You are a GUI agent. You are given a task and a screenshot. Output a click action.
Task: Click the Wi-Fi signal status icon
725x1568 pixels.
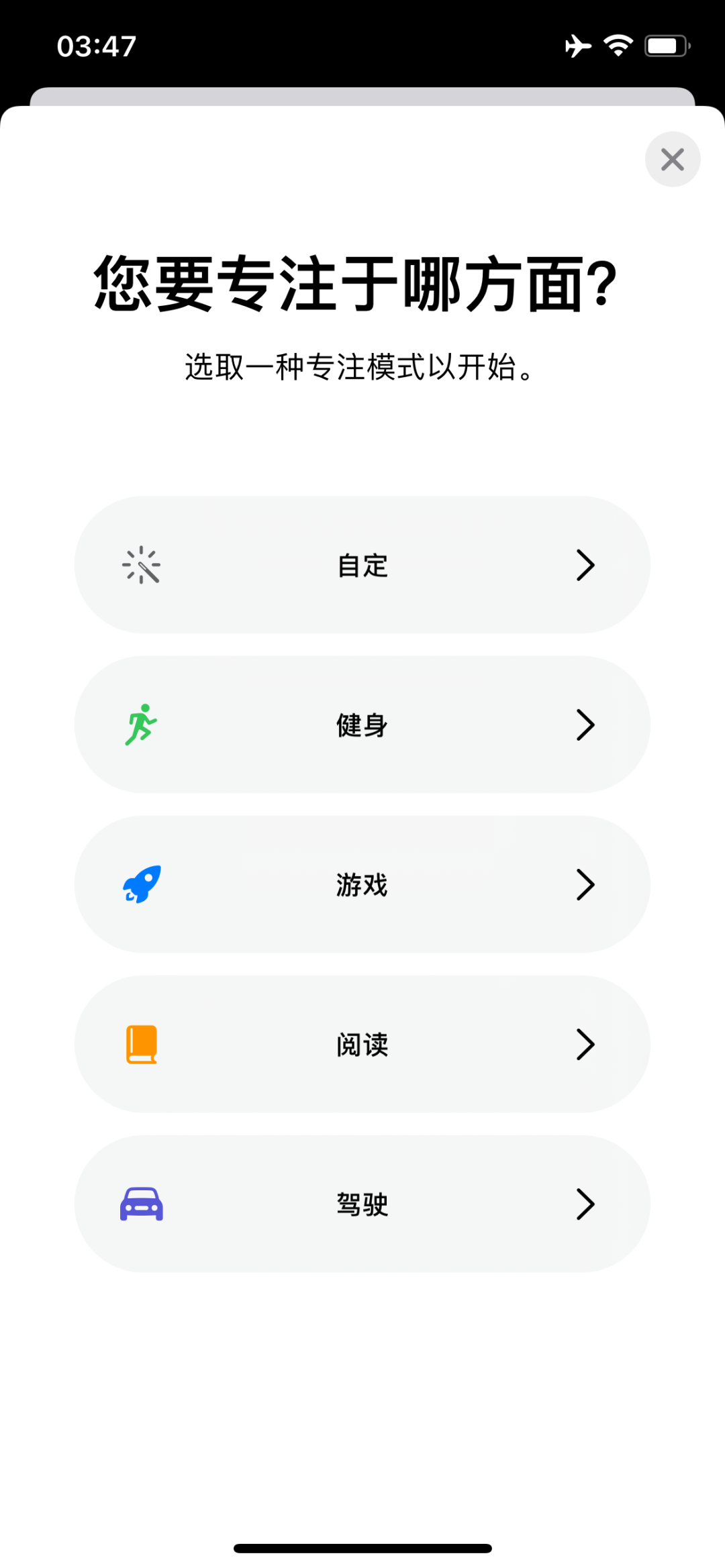click(616, 45)
